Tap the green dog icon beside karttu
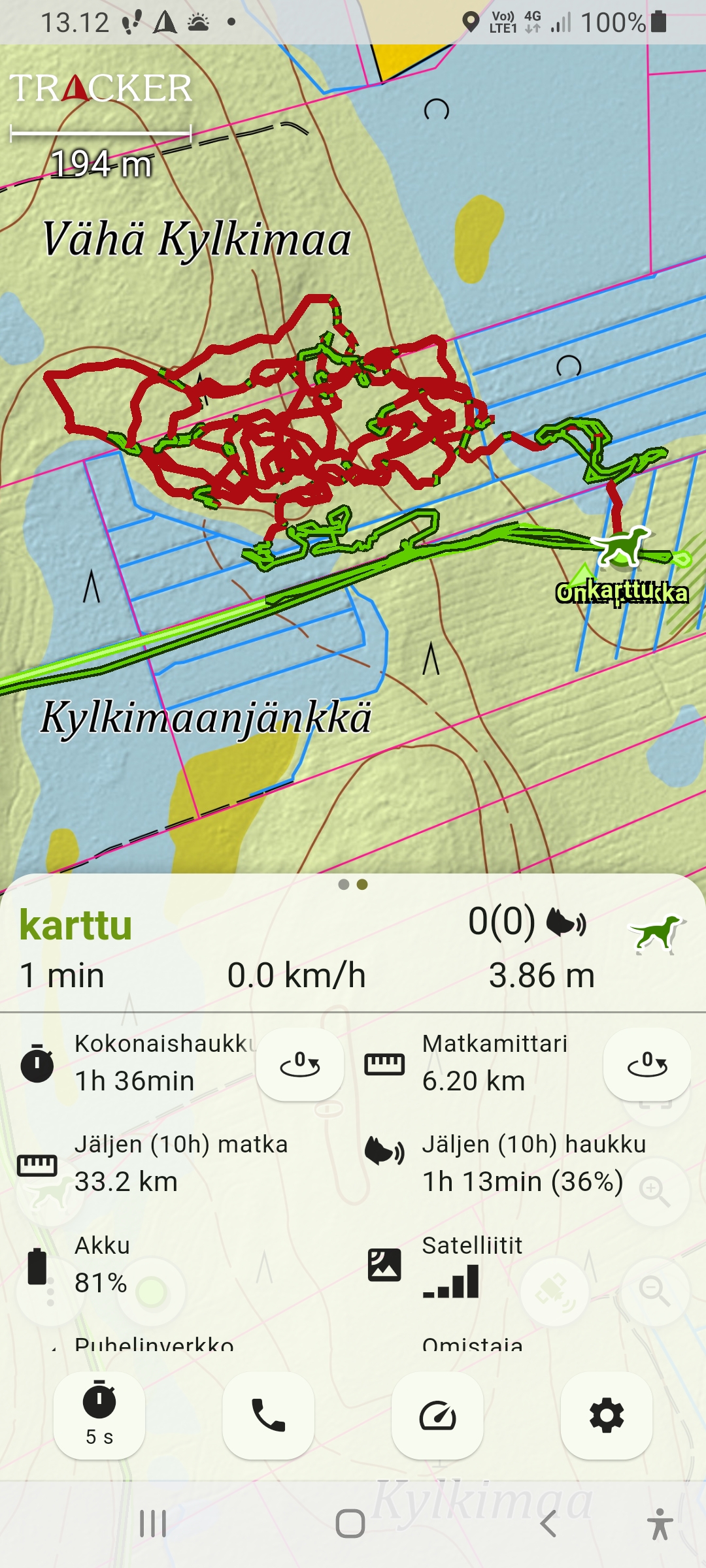Viewport: 706px width, 1568px height. (656, 933)
